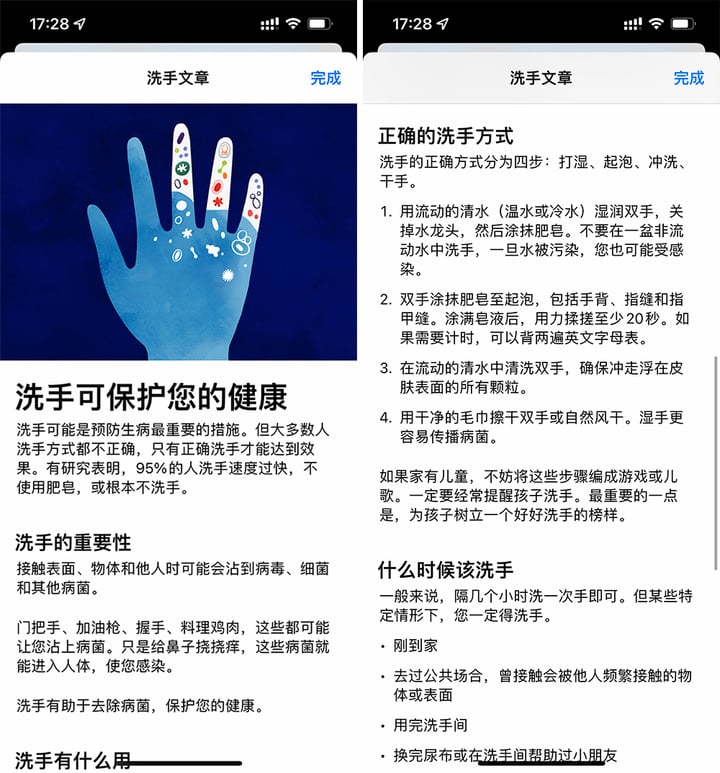Tap 完成 on the 正确的洗手方式 screen

[x=688, y=78]
